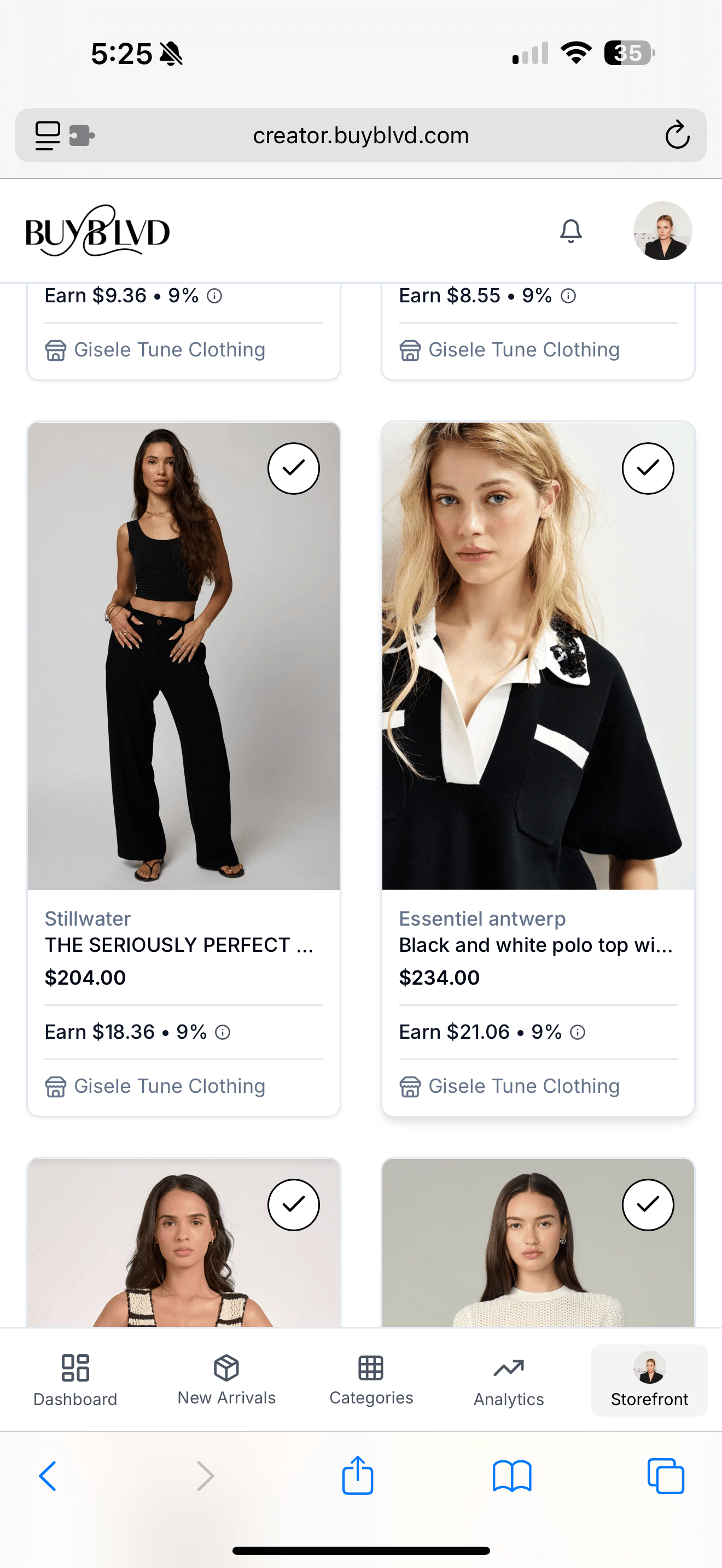Show commission info for Earn $9.36

[214, 296]
